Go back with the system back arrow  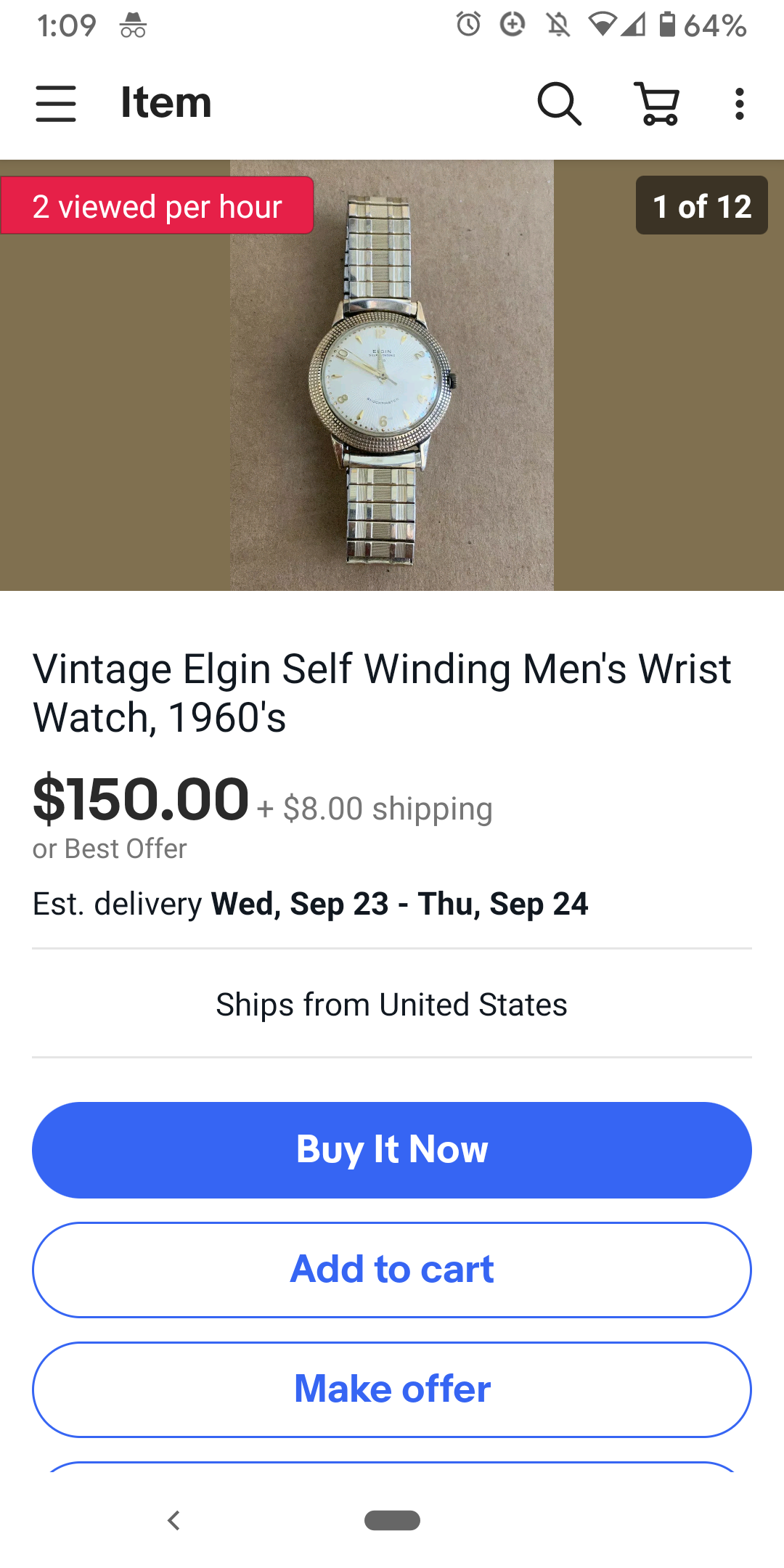click(173, 1520)
